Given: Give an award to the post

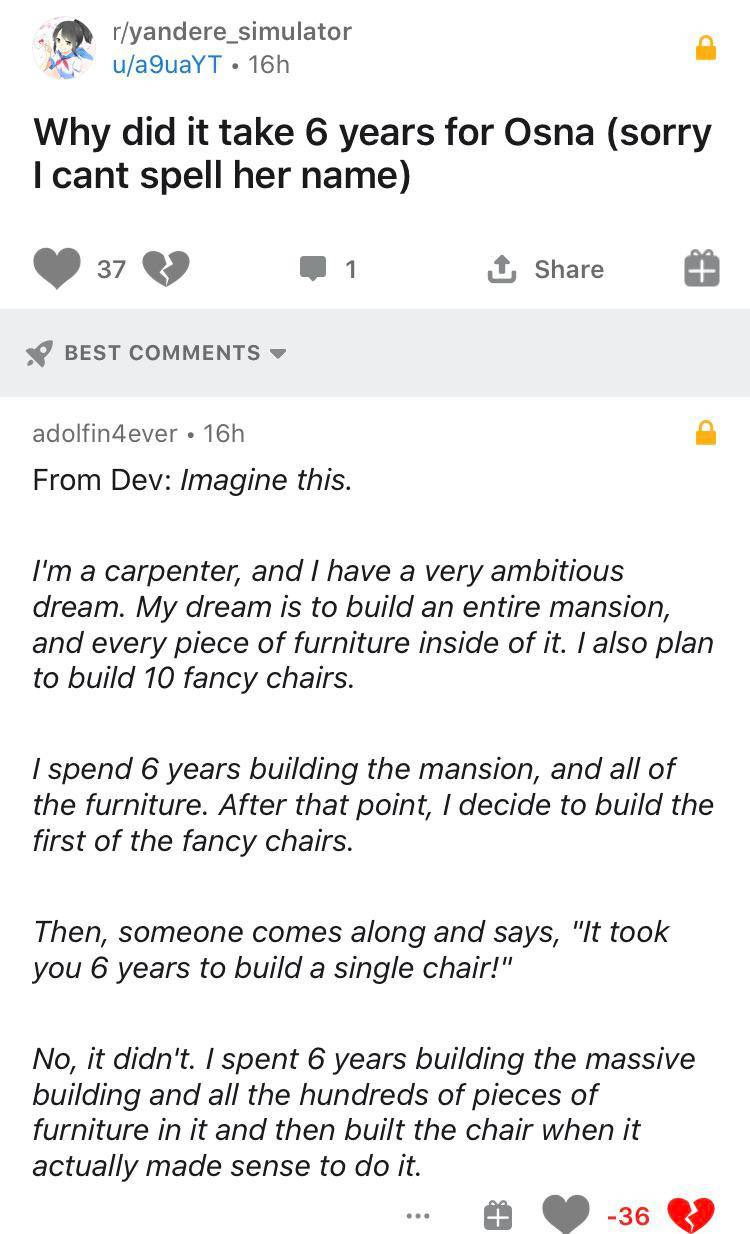Looking at the screenshot, I should 702,268.
